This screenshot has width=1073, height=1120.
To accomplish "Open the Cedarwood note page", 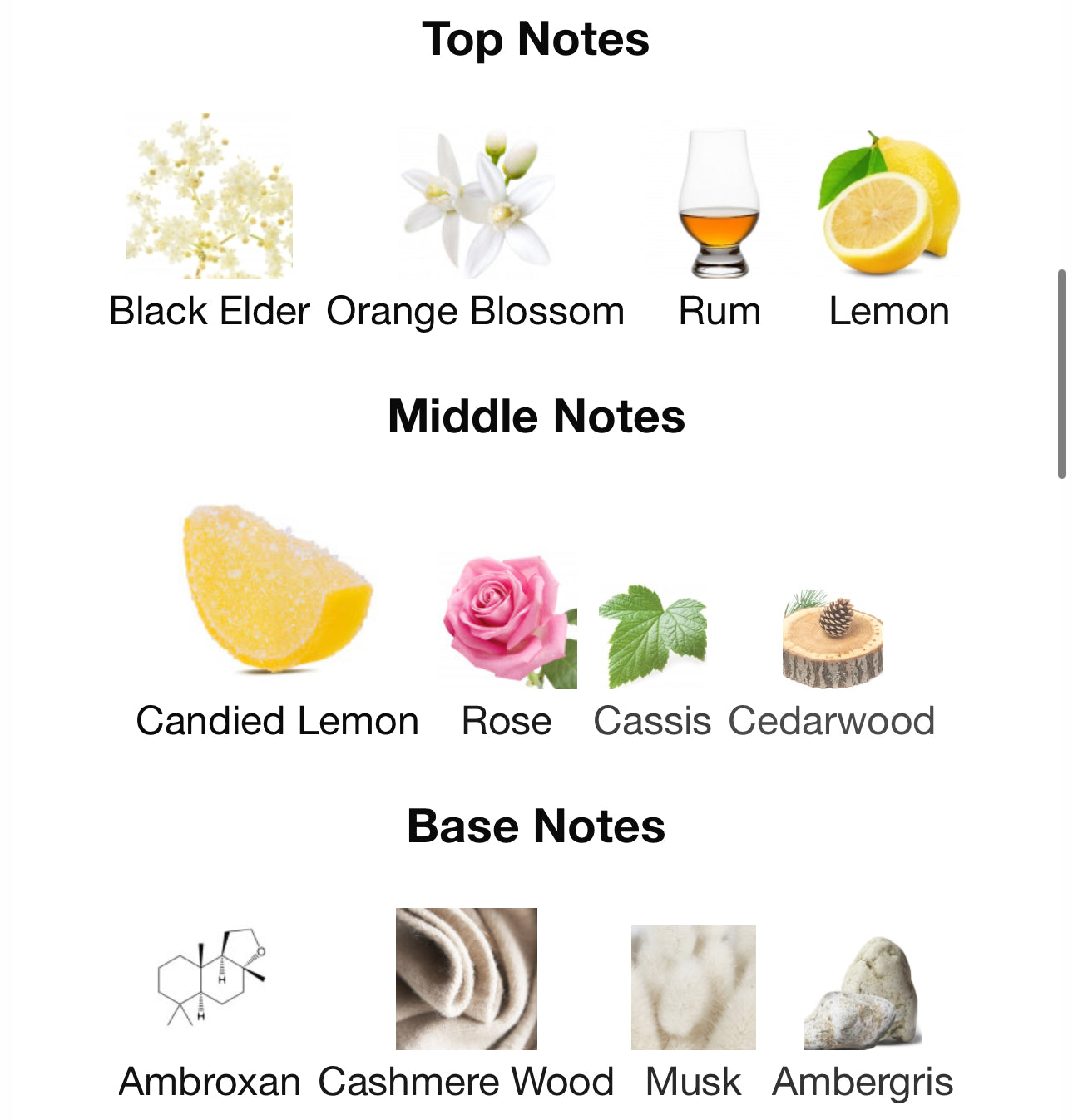I will (832, 640).
